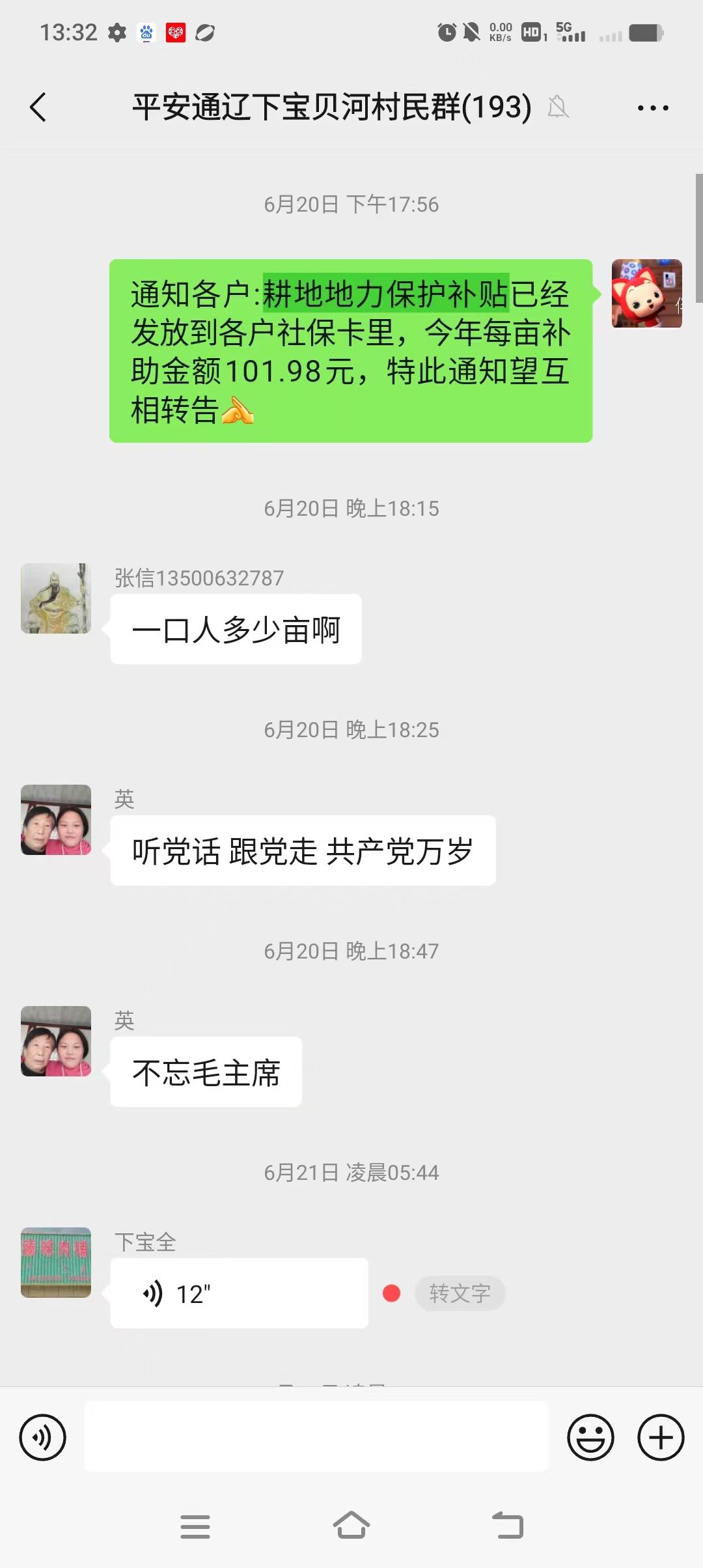
Task: Open 下宝全's profile avatar
Action: [56, 1263]
